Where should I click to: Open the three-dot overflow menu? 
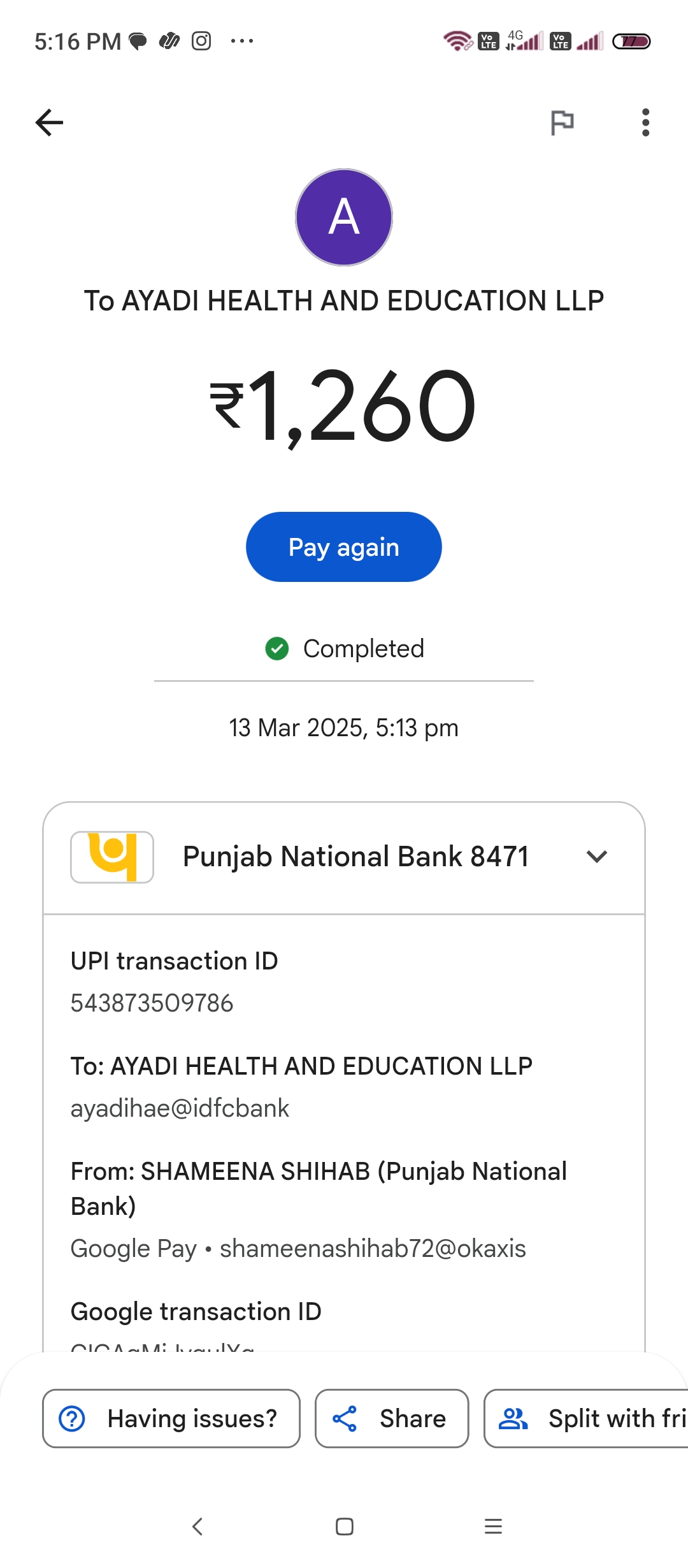[645, 122]
